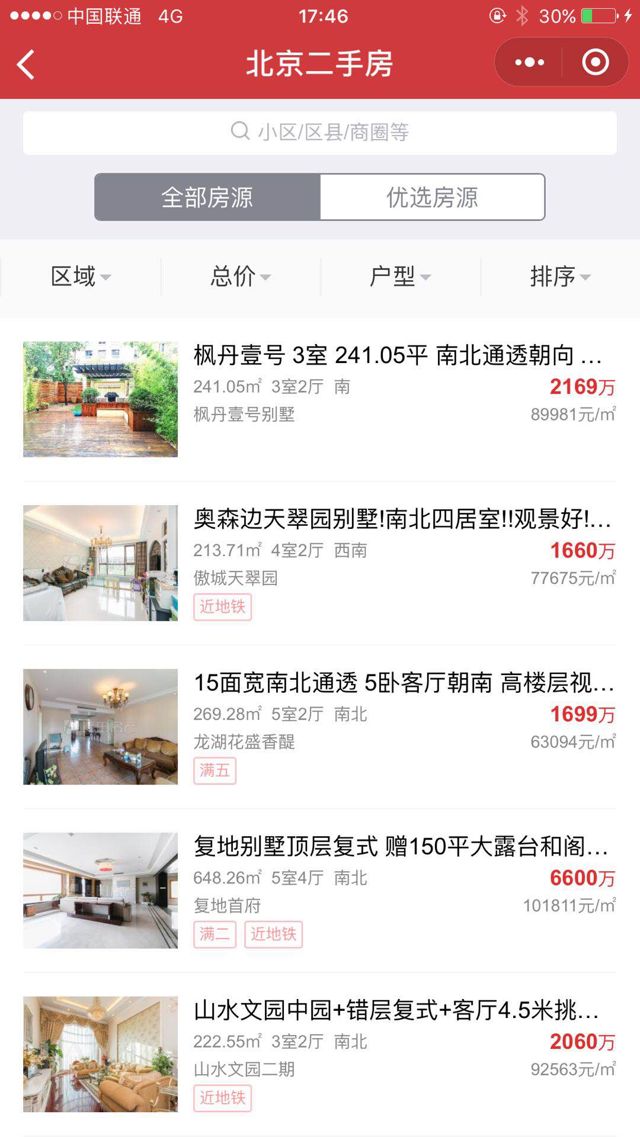640x1137 pixels.
Task: Open the mini-program three-dot menu
Action: [529, 63]
